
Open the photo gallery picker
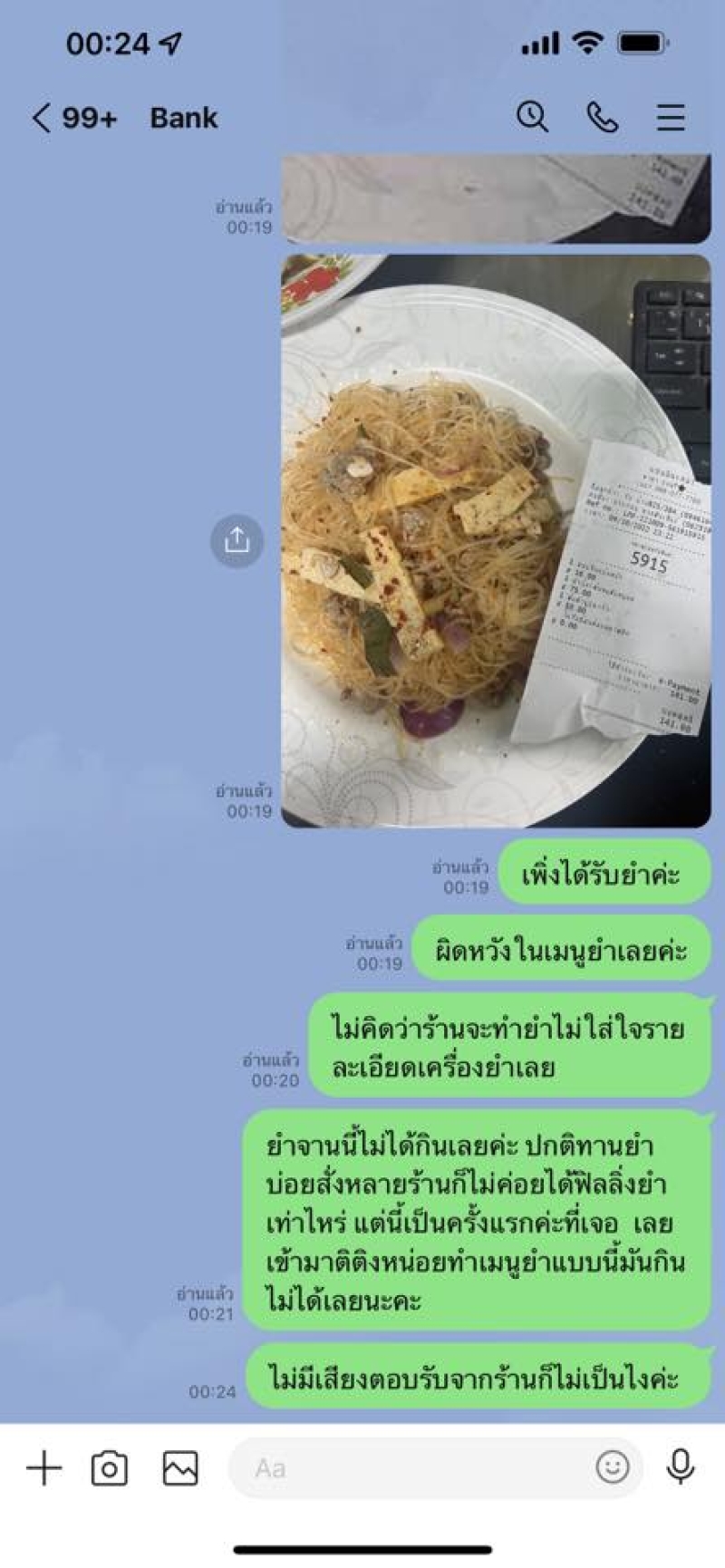click(x=180, y=1467)
